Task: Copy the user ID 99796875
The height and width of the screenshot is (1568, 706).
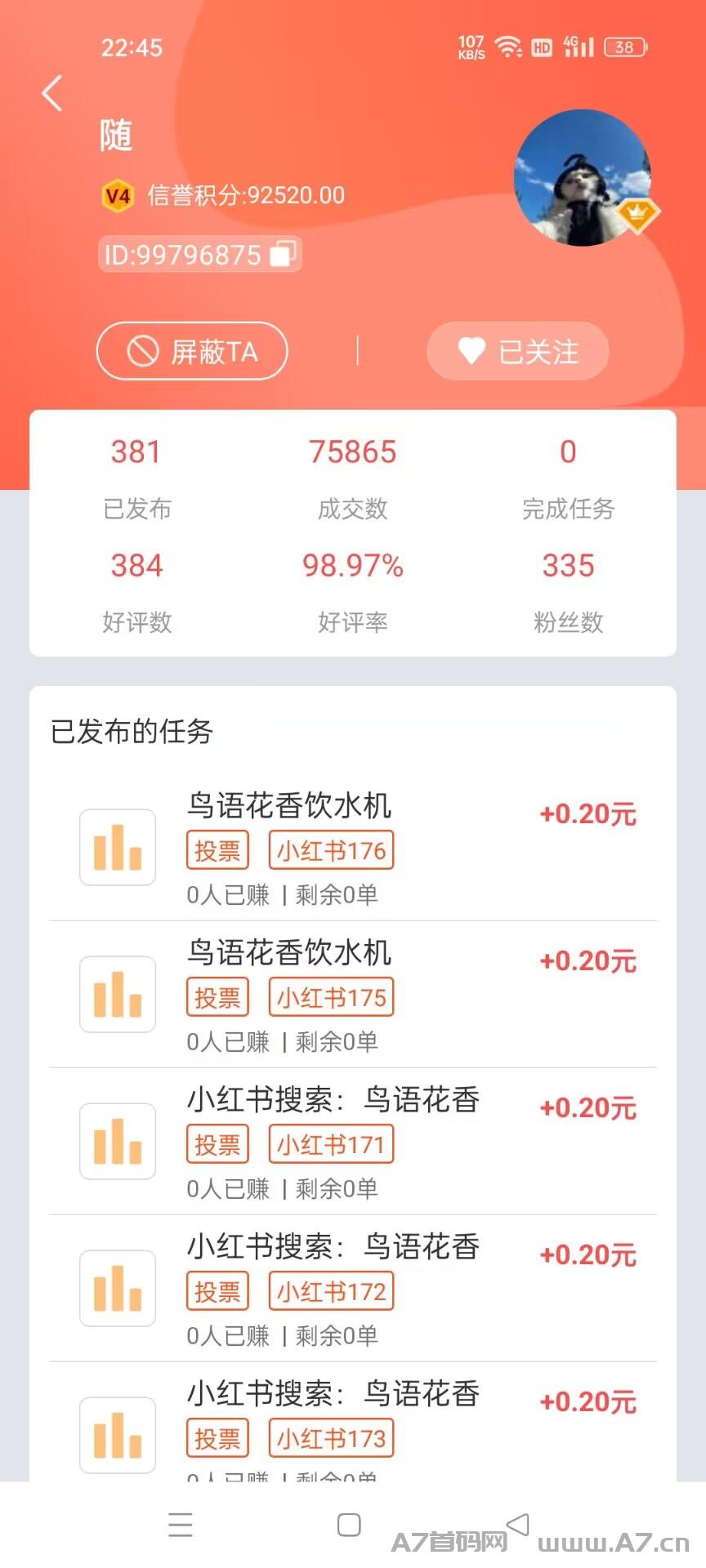Action: point(283,254)
